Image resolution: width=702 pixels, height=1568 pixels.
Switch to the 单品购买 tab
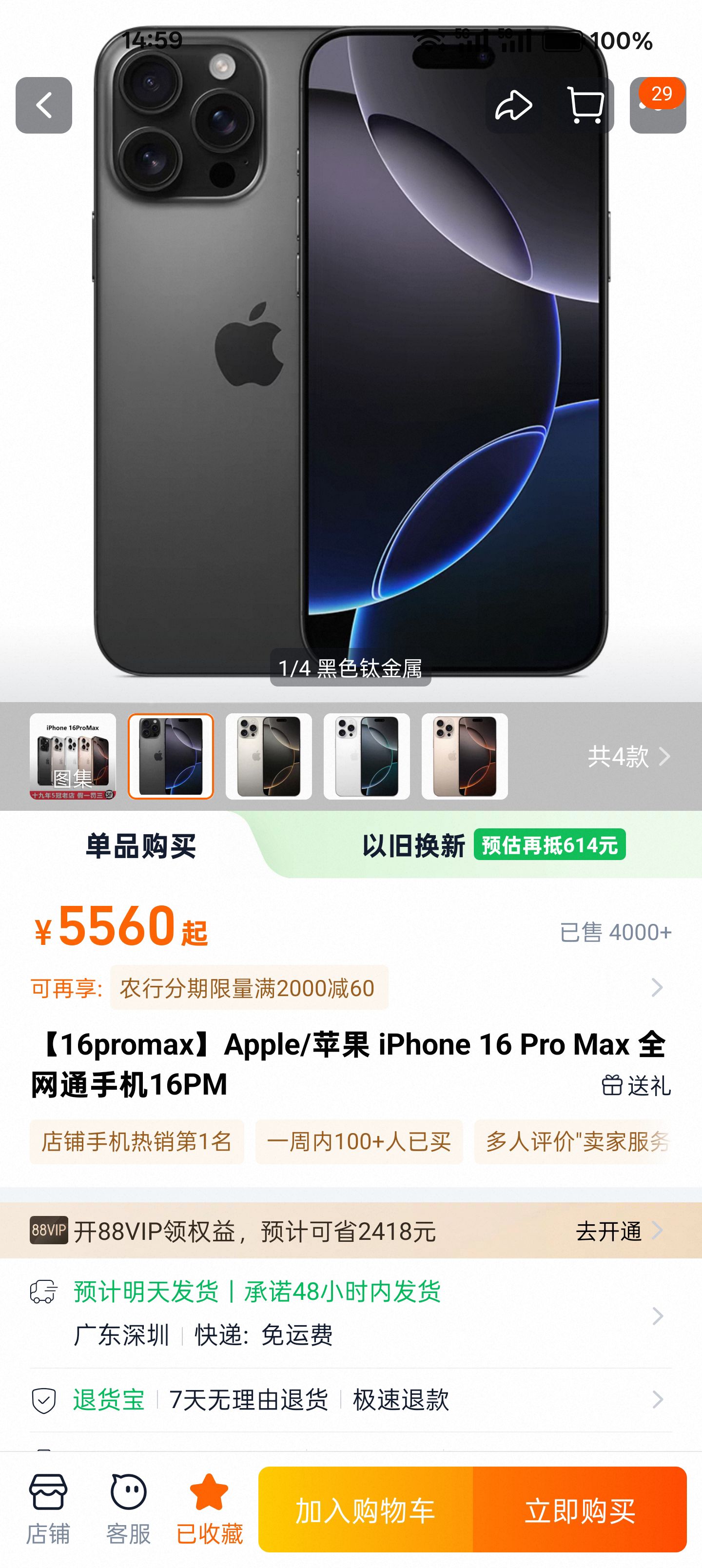[140, 846]
